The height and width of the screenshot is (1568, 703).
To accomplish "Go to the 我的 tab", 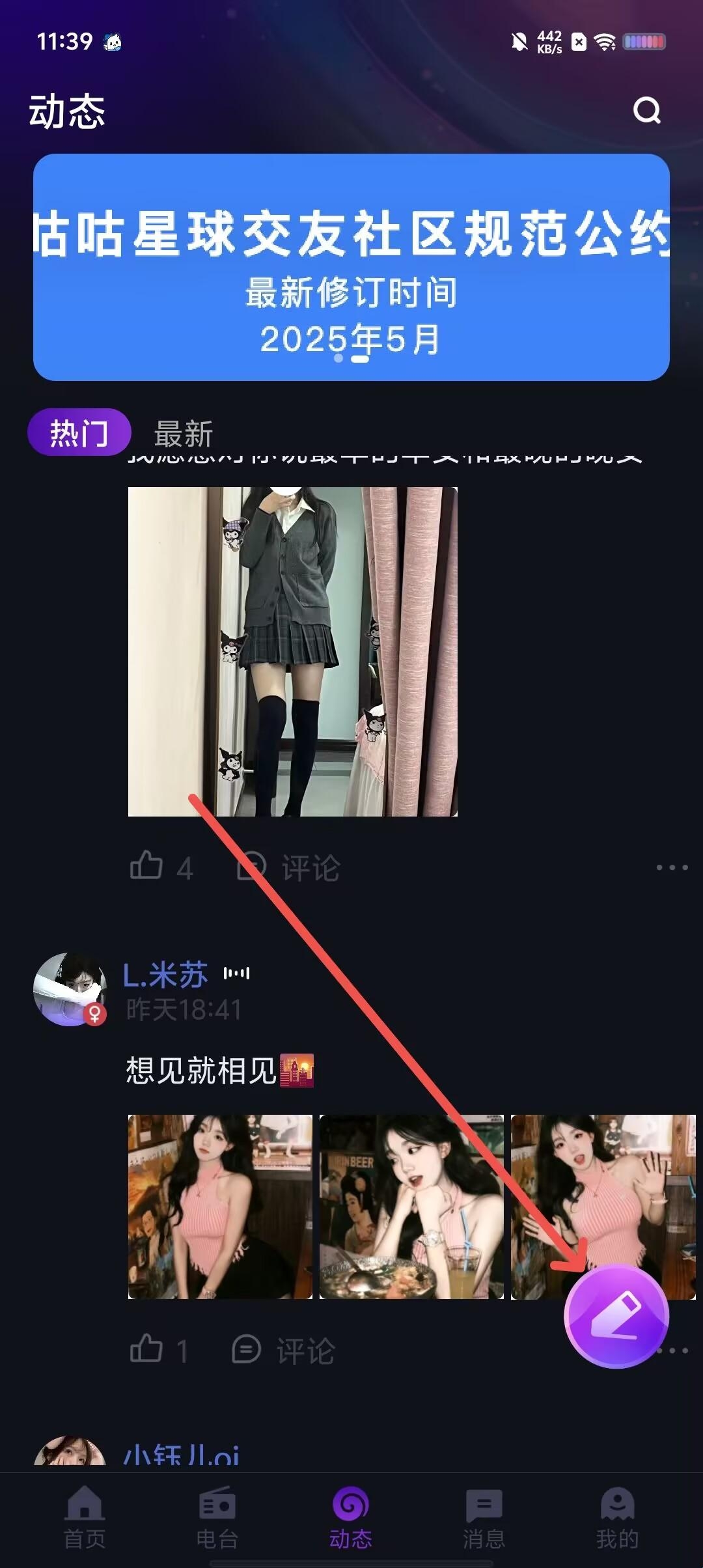I will [x=617, y=1518].
